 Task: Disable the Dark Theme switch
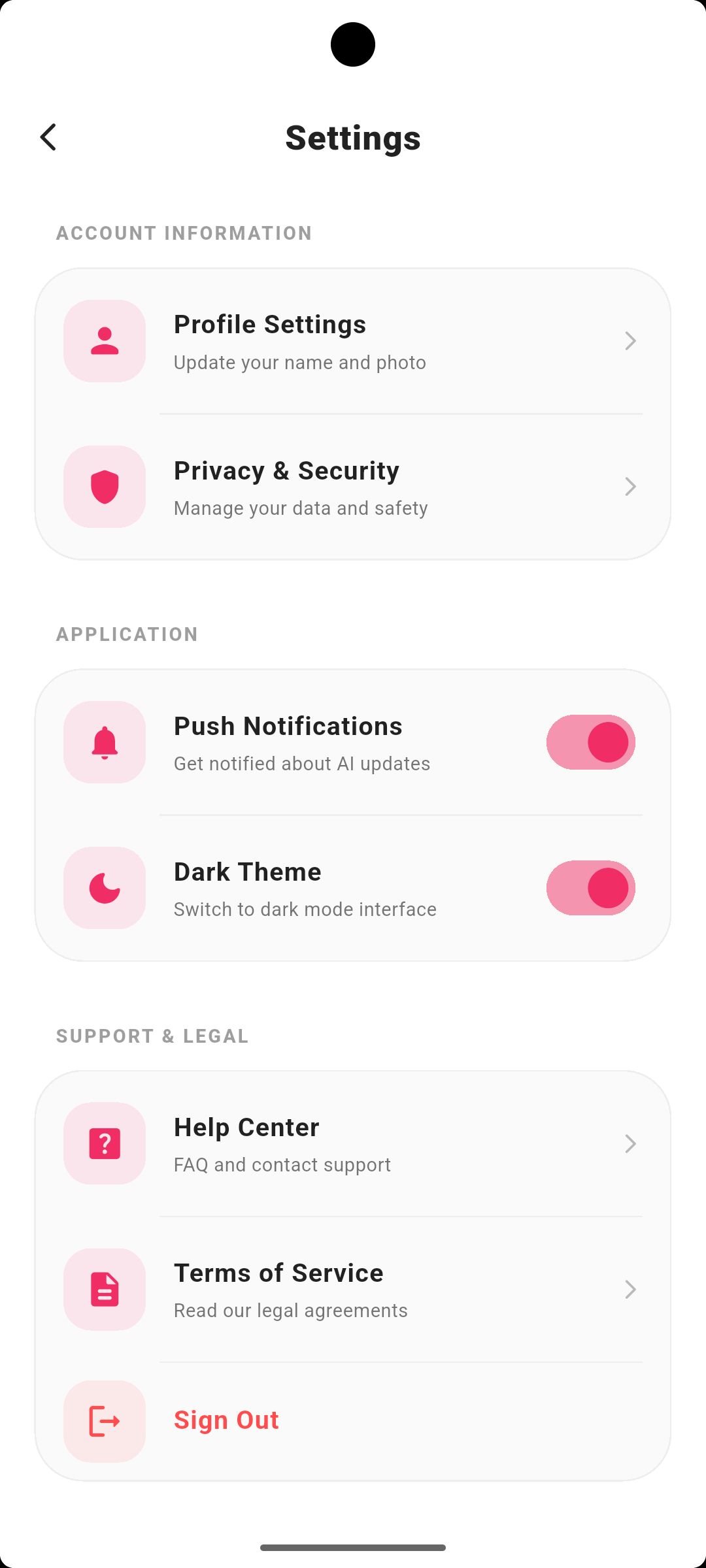(590, 888)
